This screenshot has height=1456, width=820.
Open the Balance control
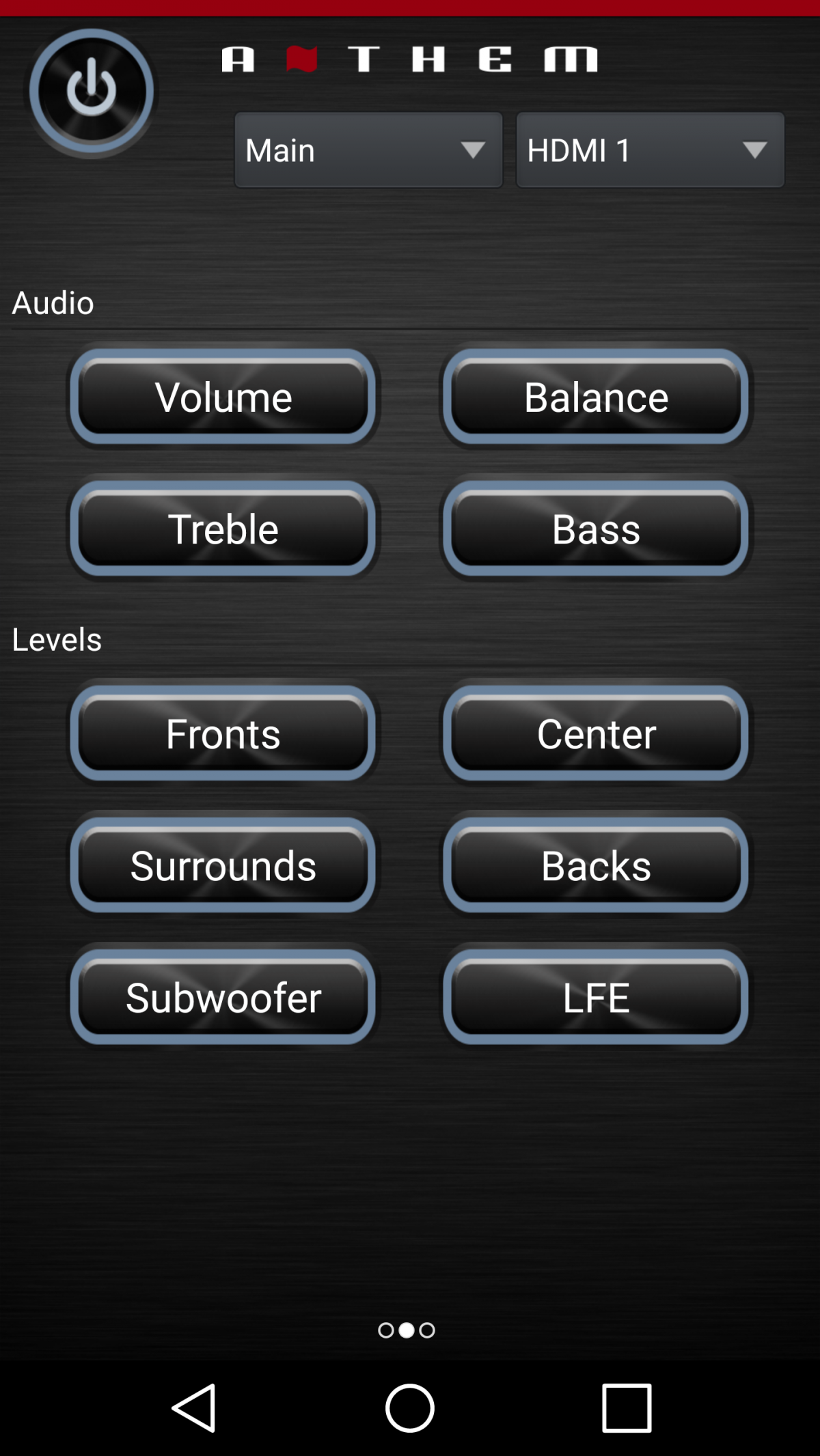point(596,397)
